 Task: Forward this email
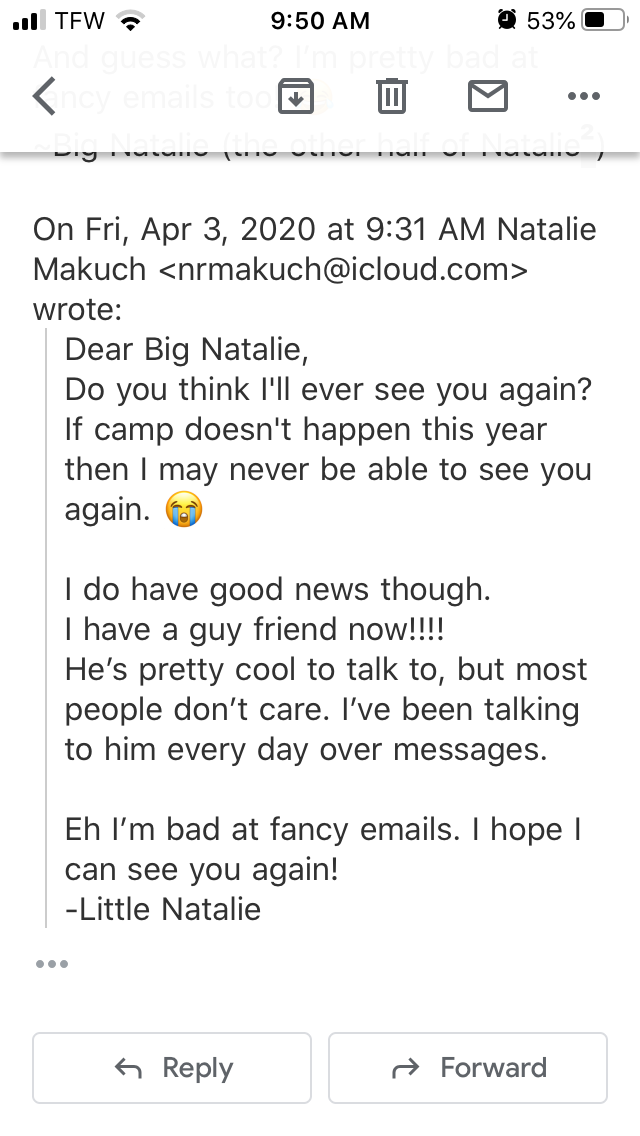point(467,1068)
